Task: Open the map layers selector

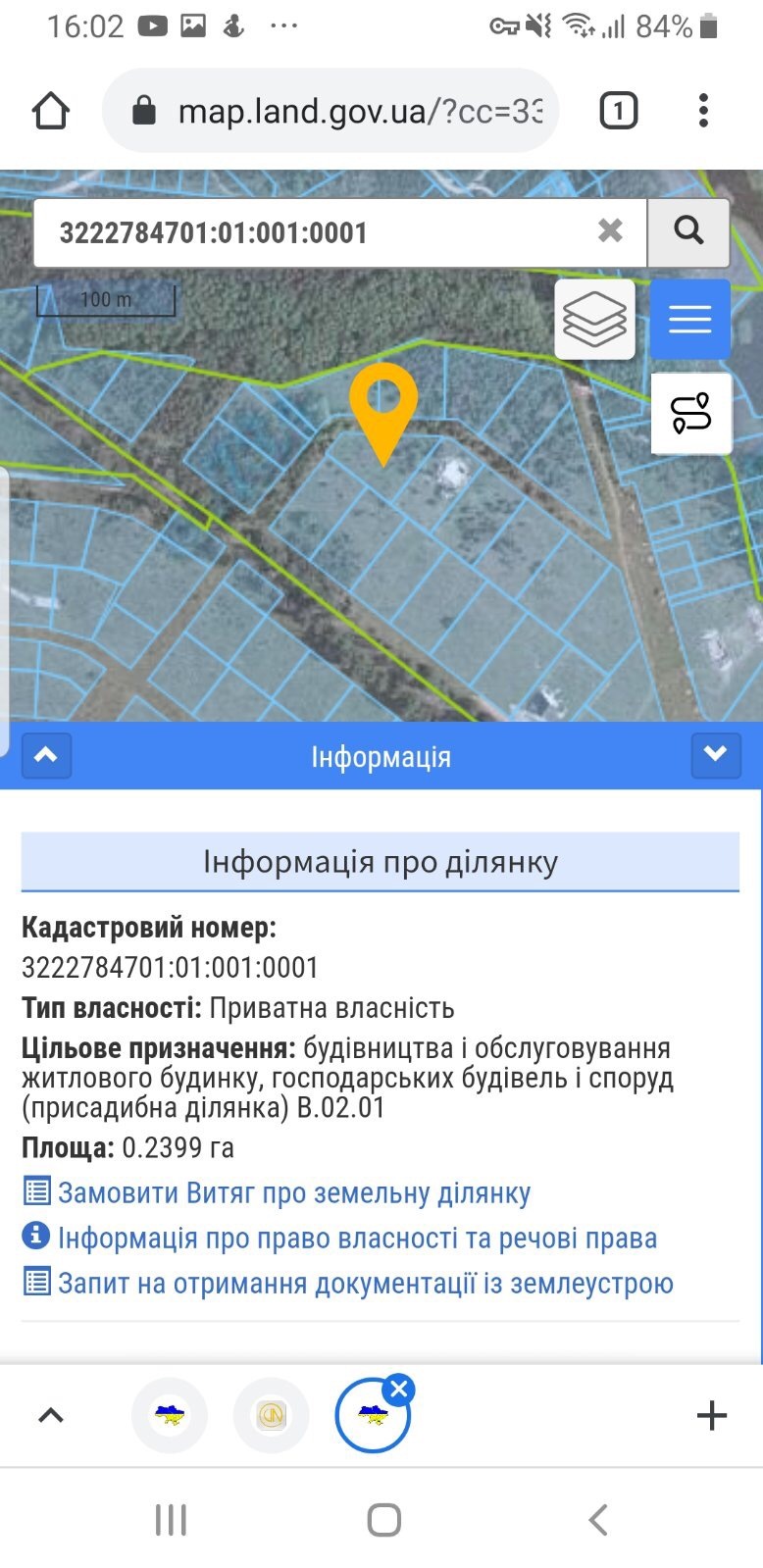Action: pyautogui.click(x=594, y=319)
